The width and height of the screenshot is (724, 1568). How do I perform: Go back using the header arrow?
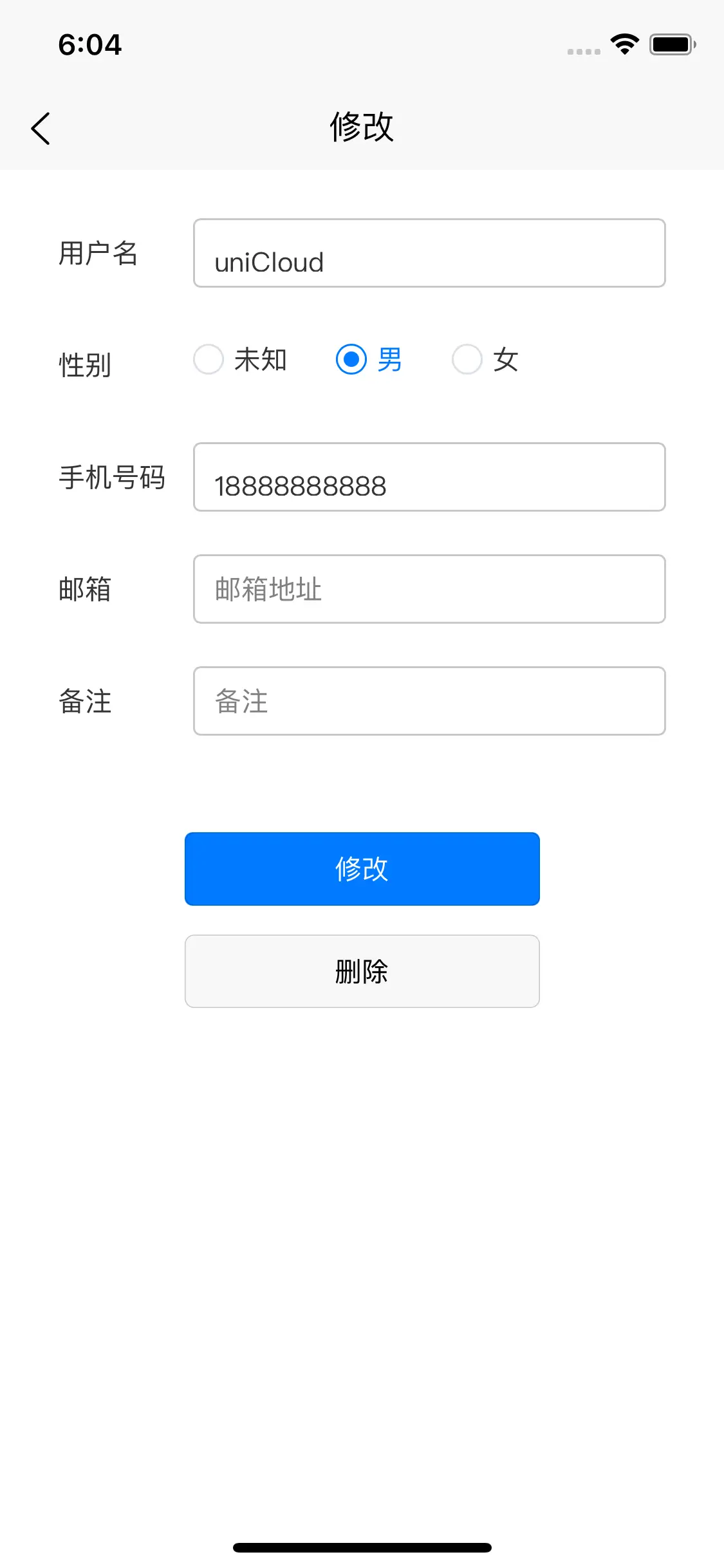[41, 128]
